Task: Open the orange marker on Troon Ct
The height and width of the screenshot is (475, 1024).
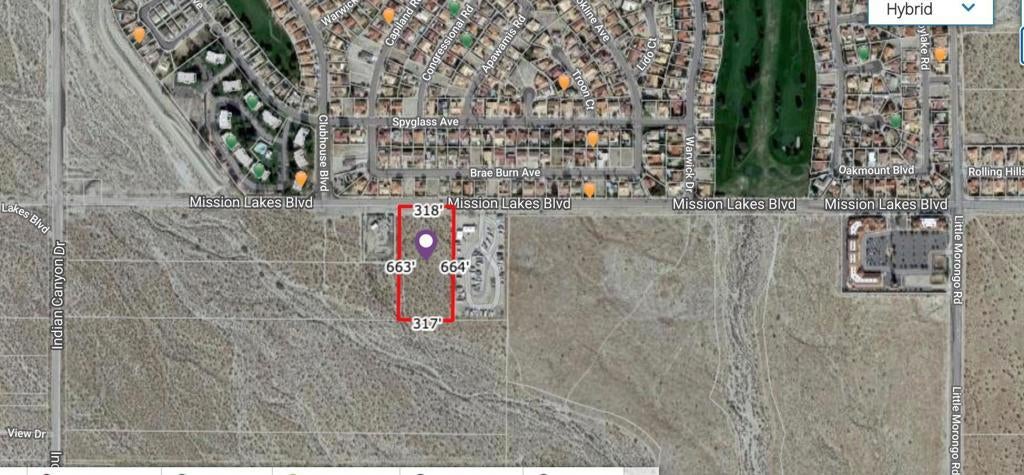Action: 564,82
